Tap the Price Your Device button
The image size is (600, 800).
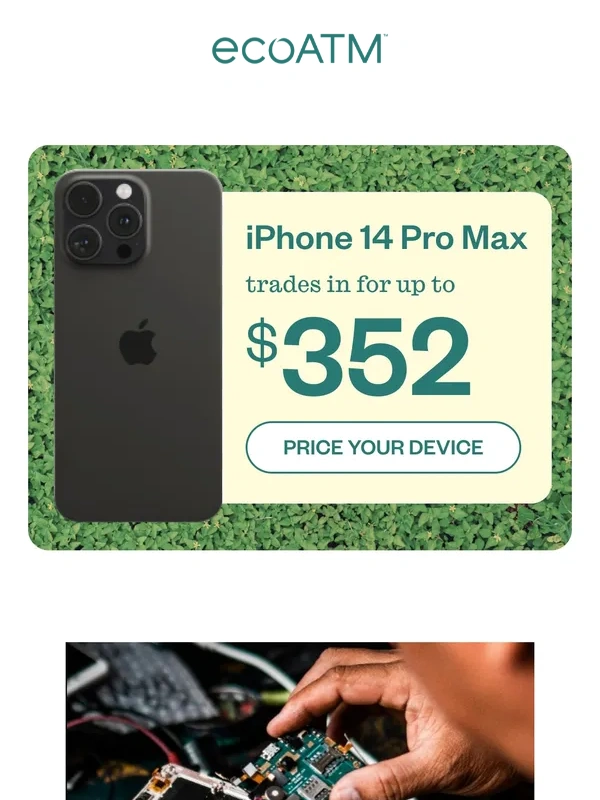click(383, 447)
